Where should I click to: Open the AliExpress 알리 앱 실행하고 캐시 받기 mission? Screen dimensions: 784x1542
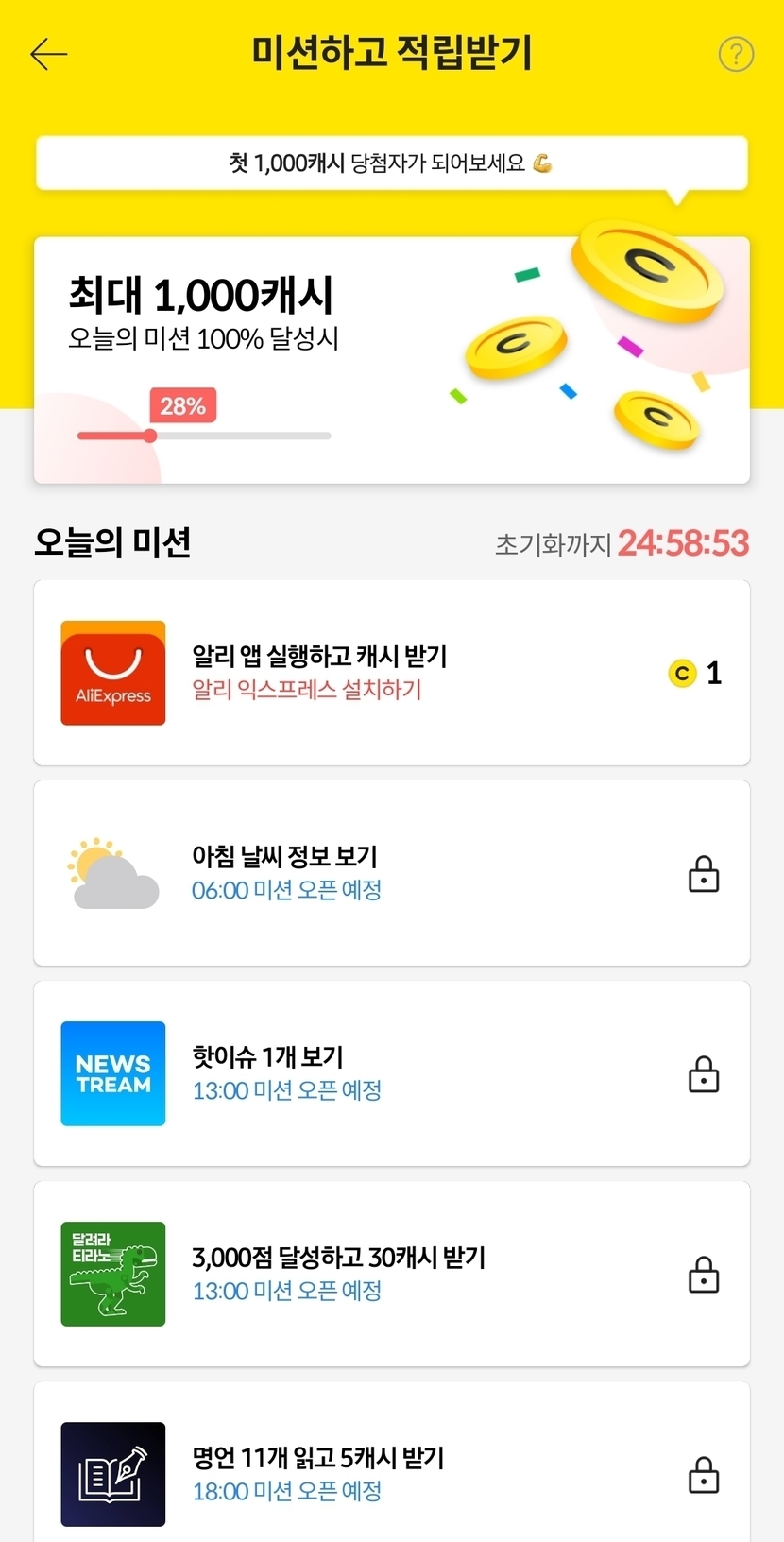coord(391,673)
